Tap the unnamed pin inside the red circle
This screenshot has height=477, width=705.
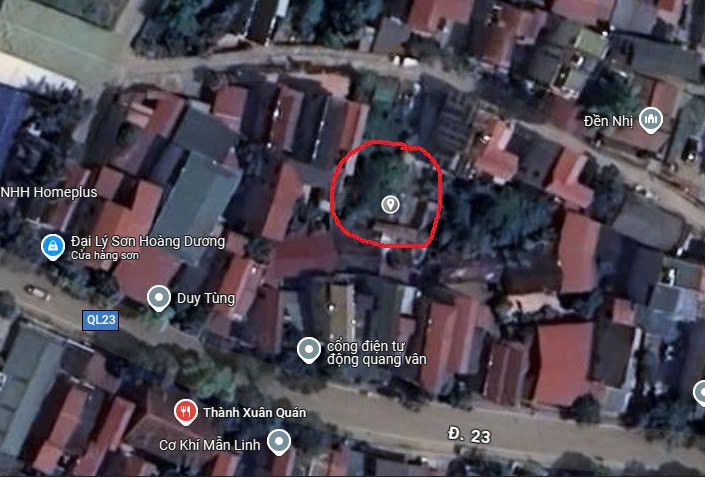click(391, 205)
